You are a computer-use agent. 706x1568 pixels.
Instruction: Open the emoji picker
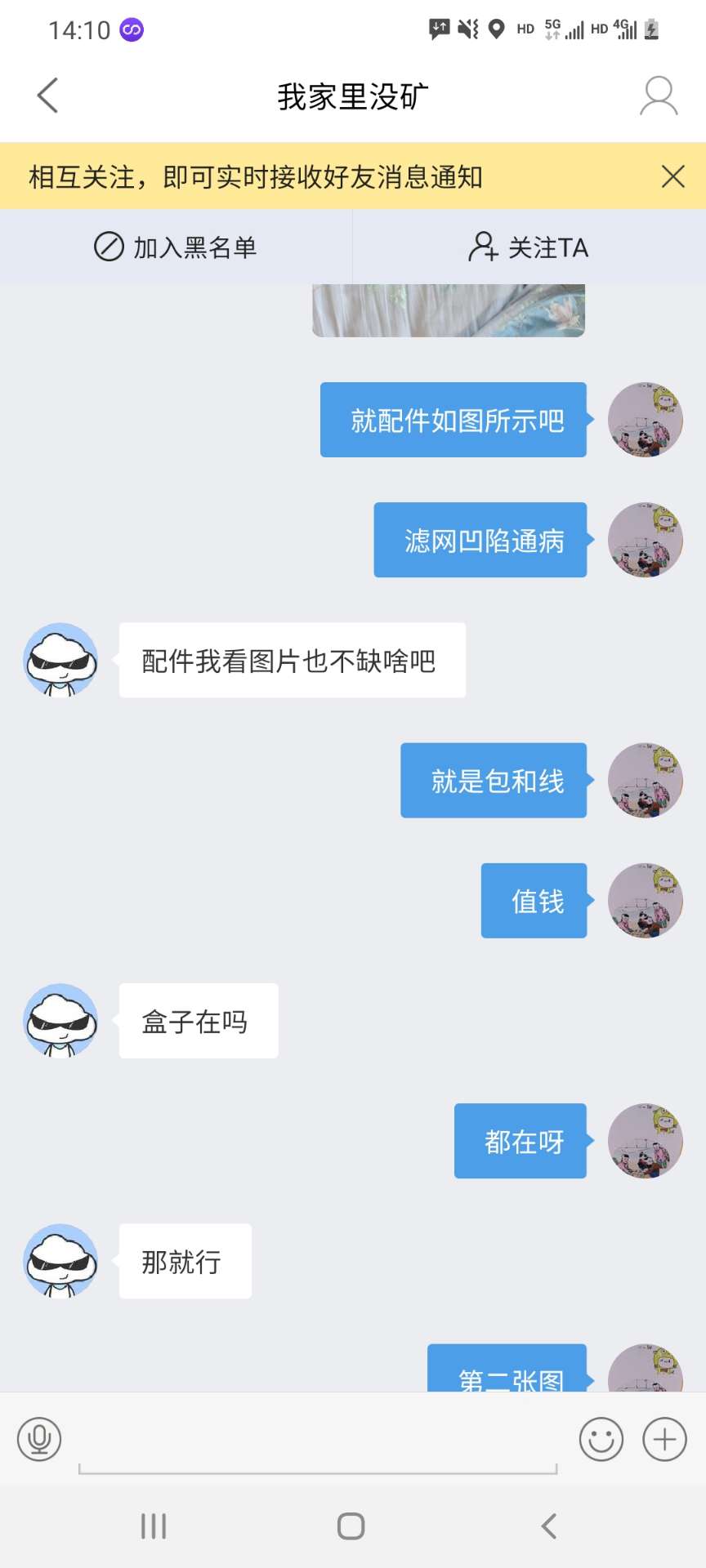pos(601,1438)
